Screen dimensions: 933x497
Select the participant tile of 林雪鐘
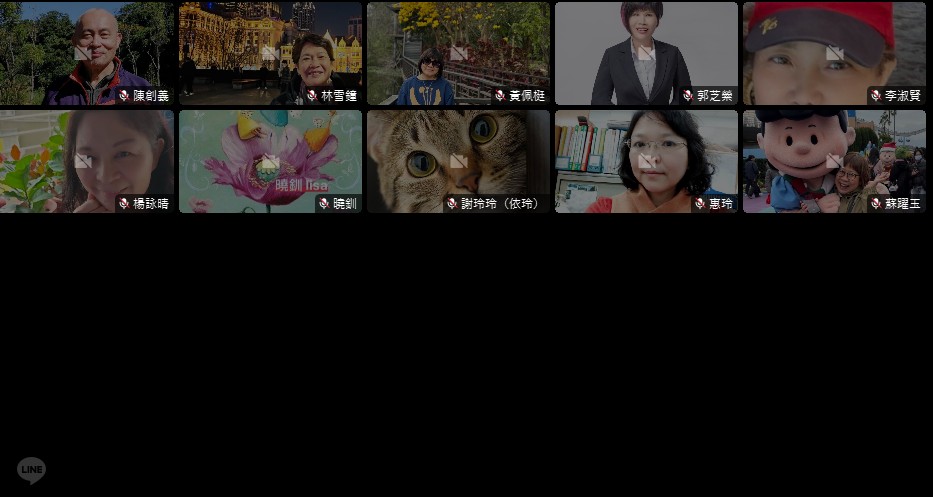pos(270,53)
